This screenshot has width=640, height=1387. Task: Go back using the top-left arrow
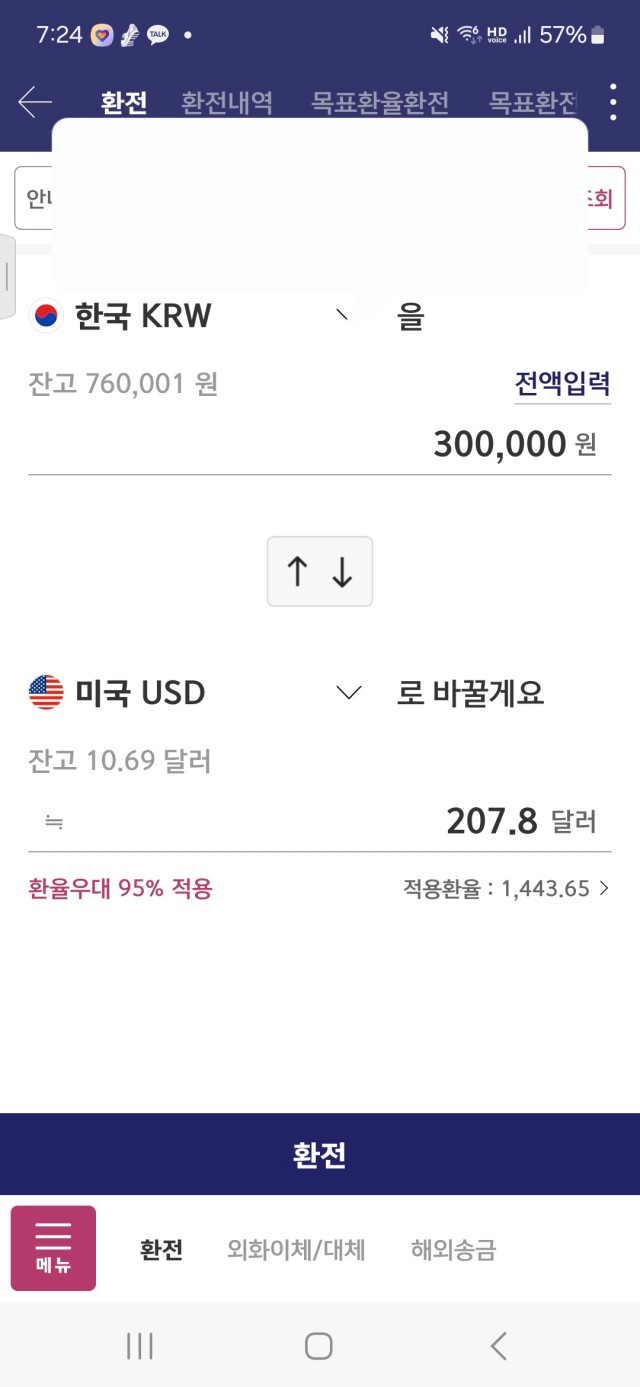pos(35,102)
